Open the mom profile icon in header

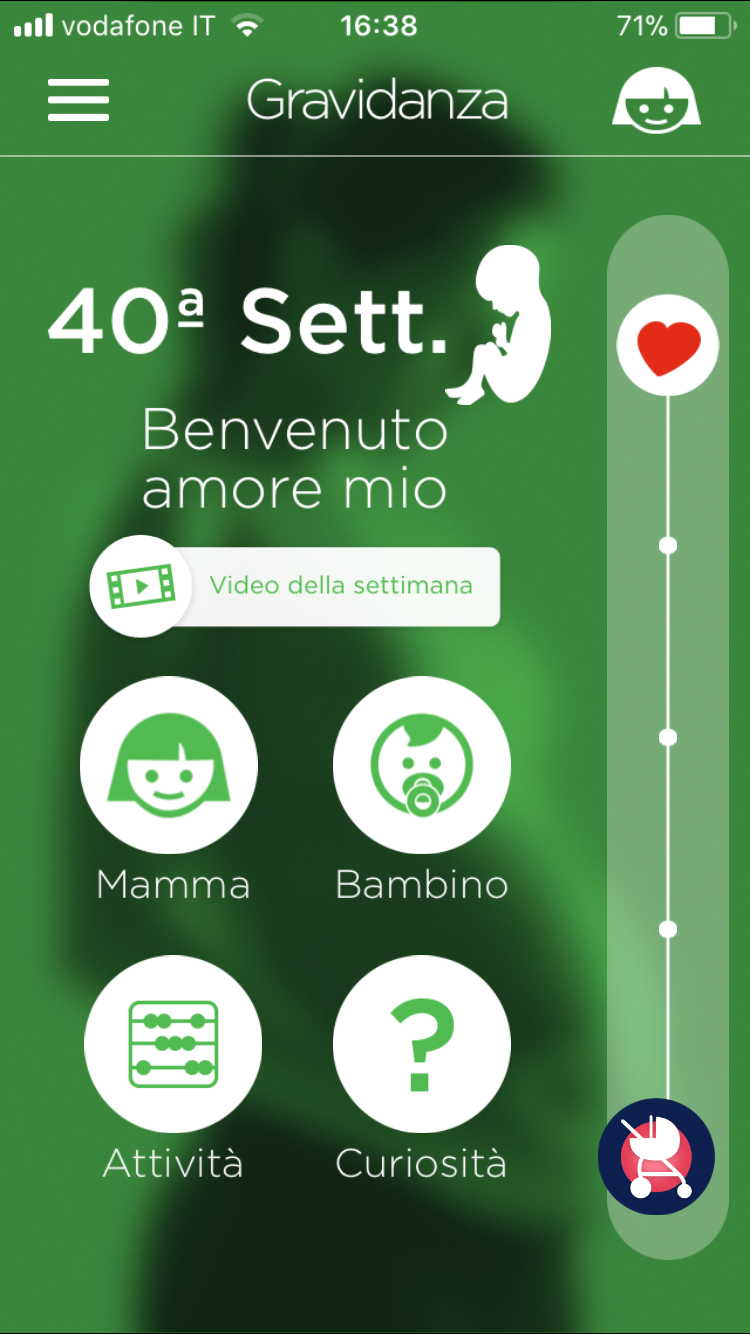pos(656,101)
